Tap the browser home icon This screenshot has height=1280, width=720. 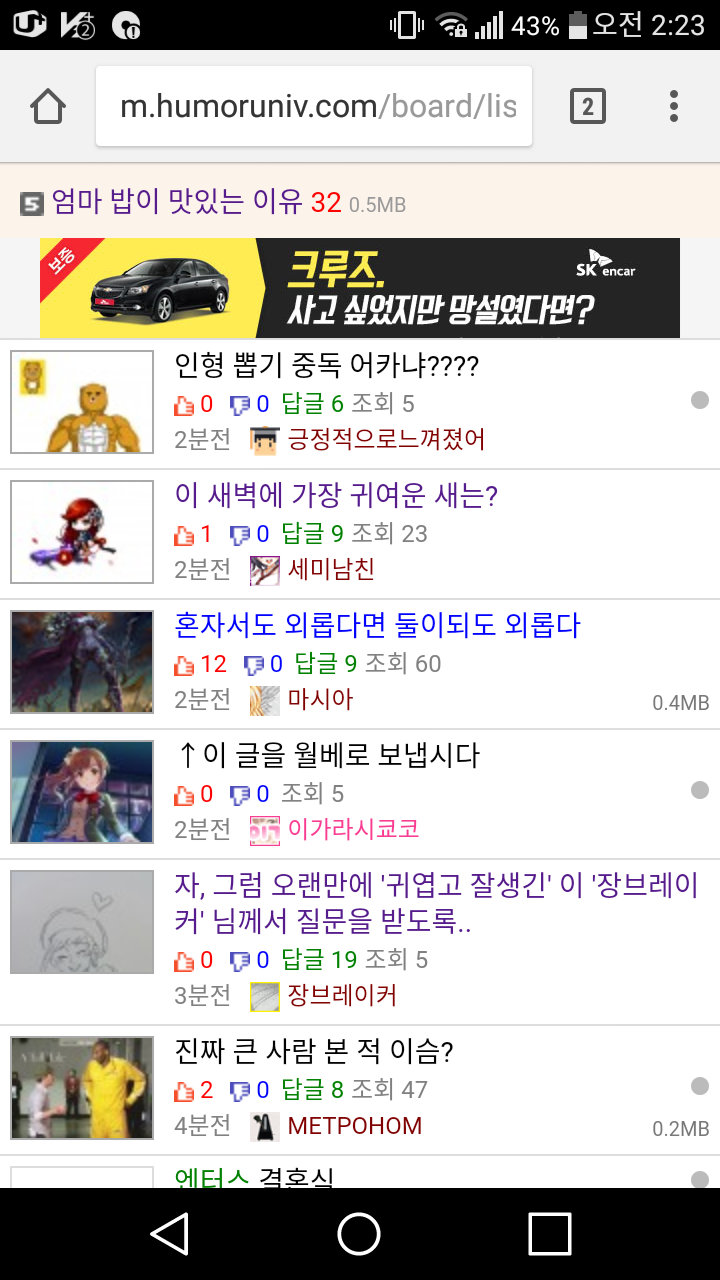(x=48, y=106)
